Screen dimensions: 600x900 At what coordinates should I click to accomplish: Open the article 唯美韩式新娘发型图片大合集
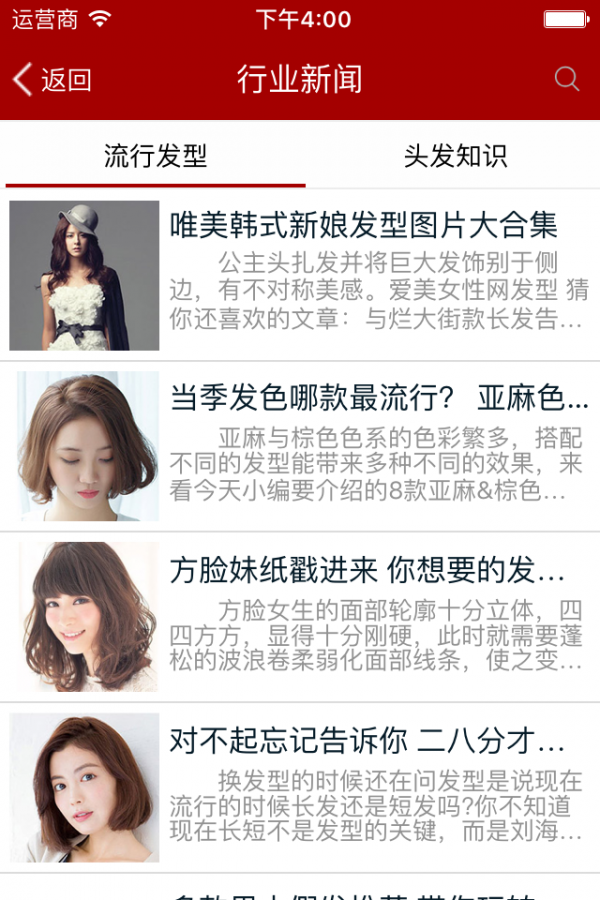tap(363, 225)
